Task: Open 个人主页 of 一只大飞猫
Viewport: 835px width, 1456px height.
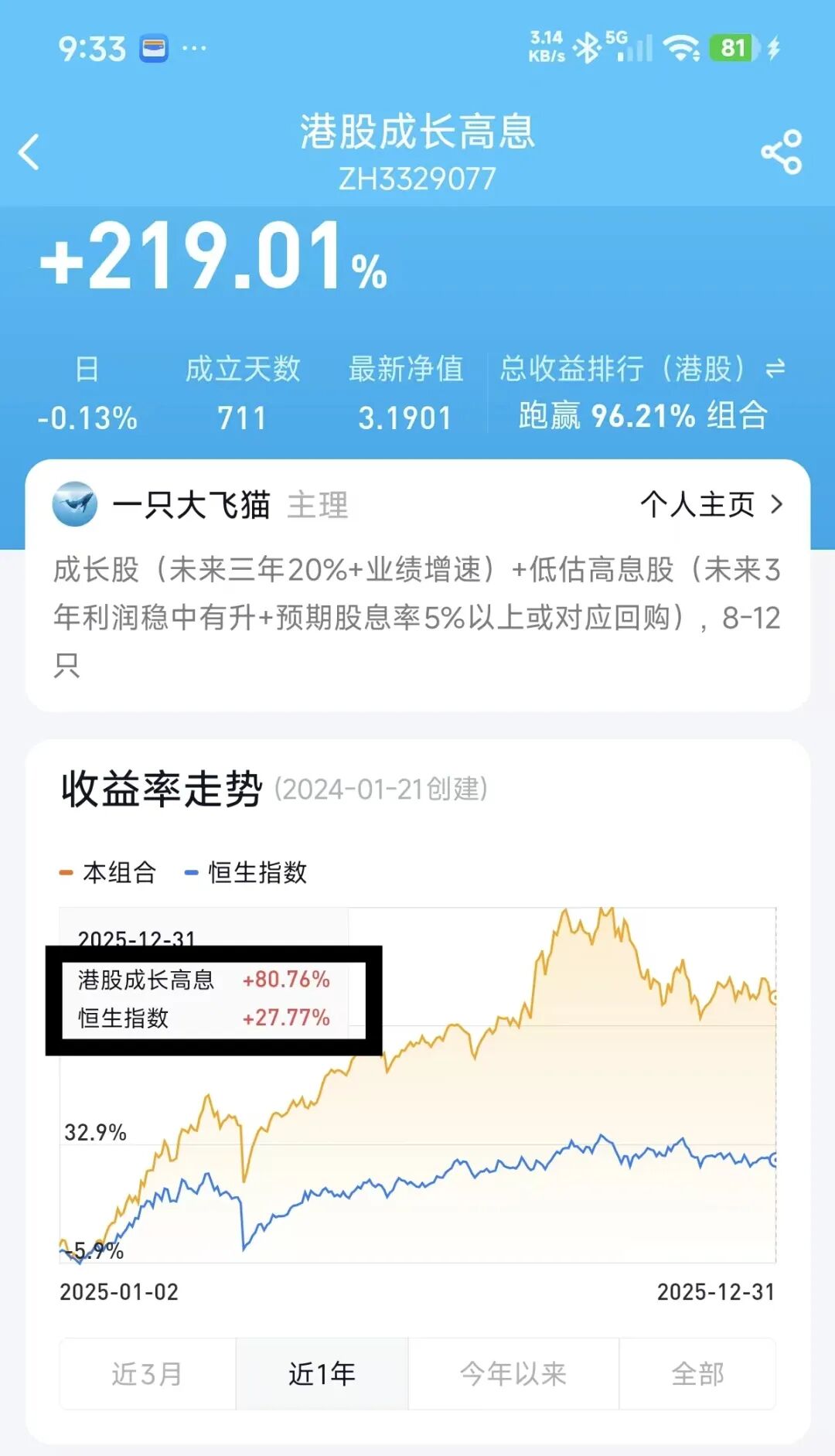Action: [x=711, y=505]
